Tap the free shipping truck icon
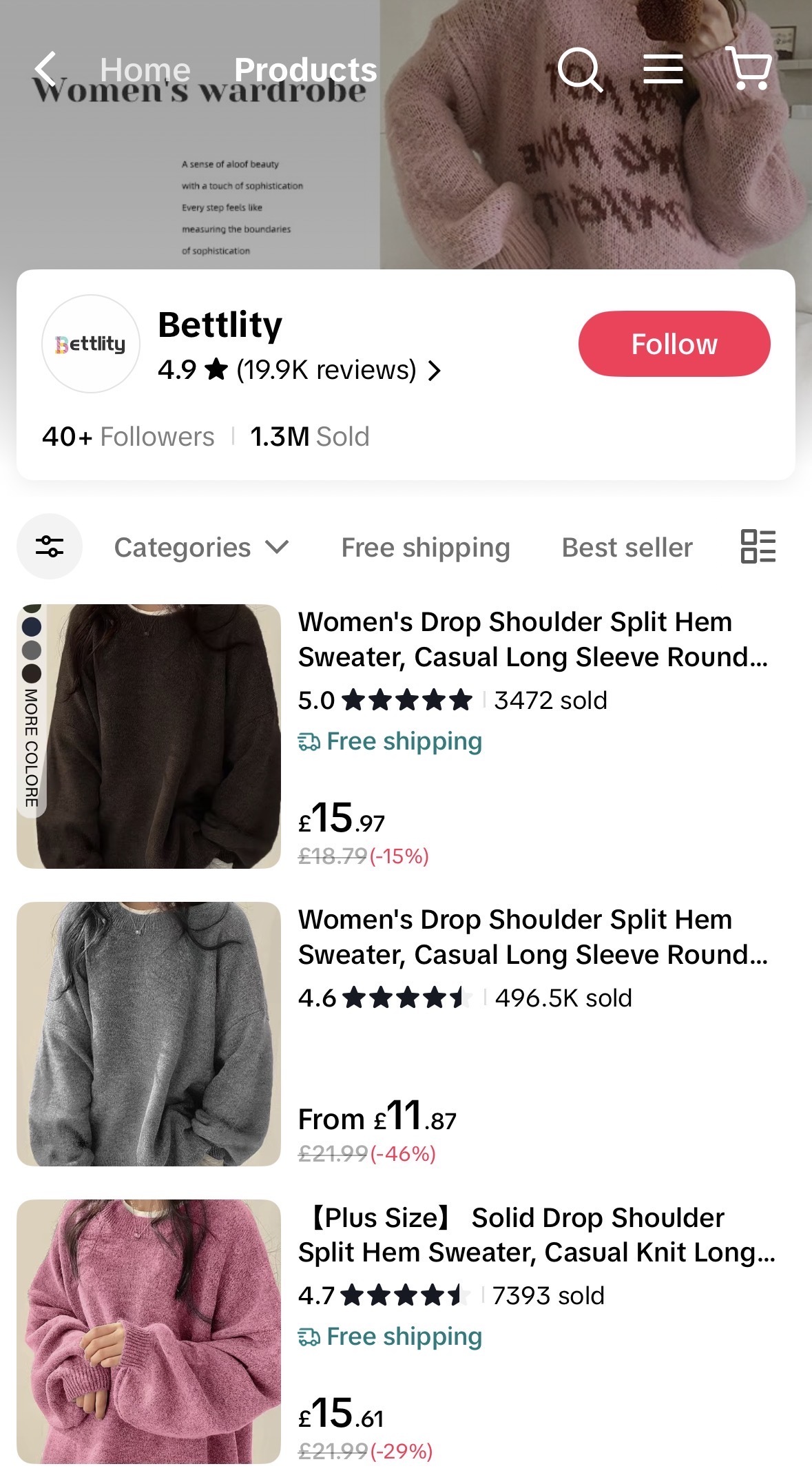The image size is (812, 1484). (309, 742)
